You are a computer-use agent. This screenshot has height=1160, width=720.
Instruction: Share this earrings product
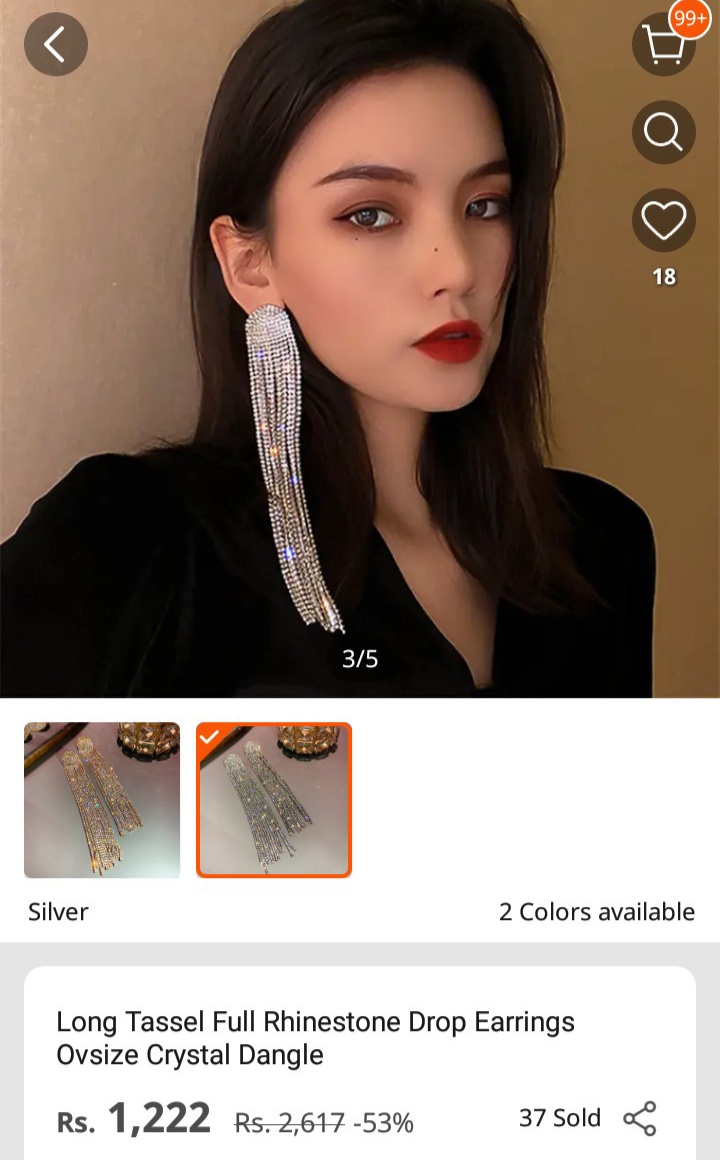(x=639, y=1118)
